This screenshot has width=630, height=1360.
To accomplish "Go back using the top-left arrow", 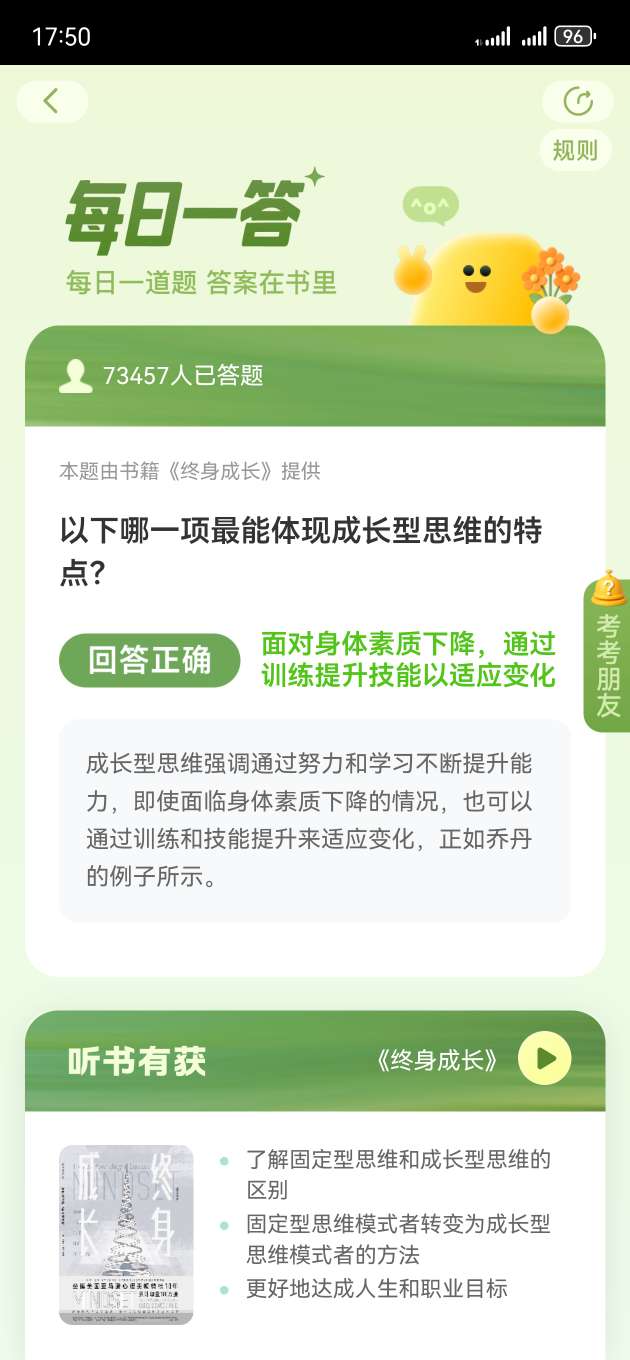I will (x=52, y=101).
